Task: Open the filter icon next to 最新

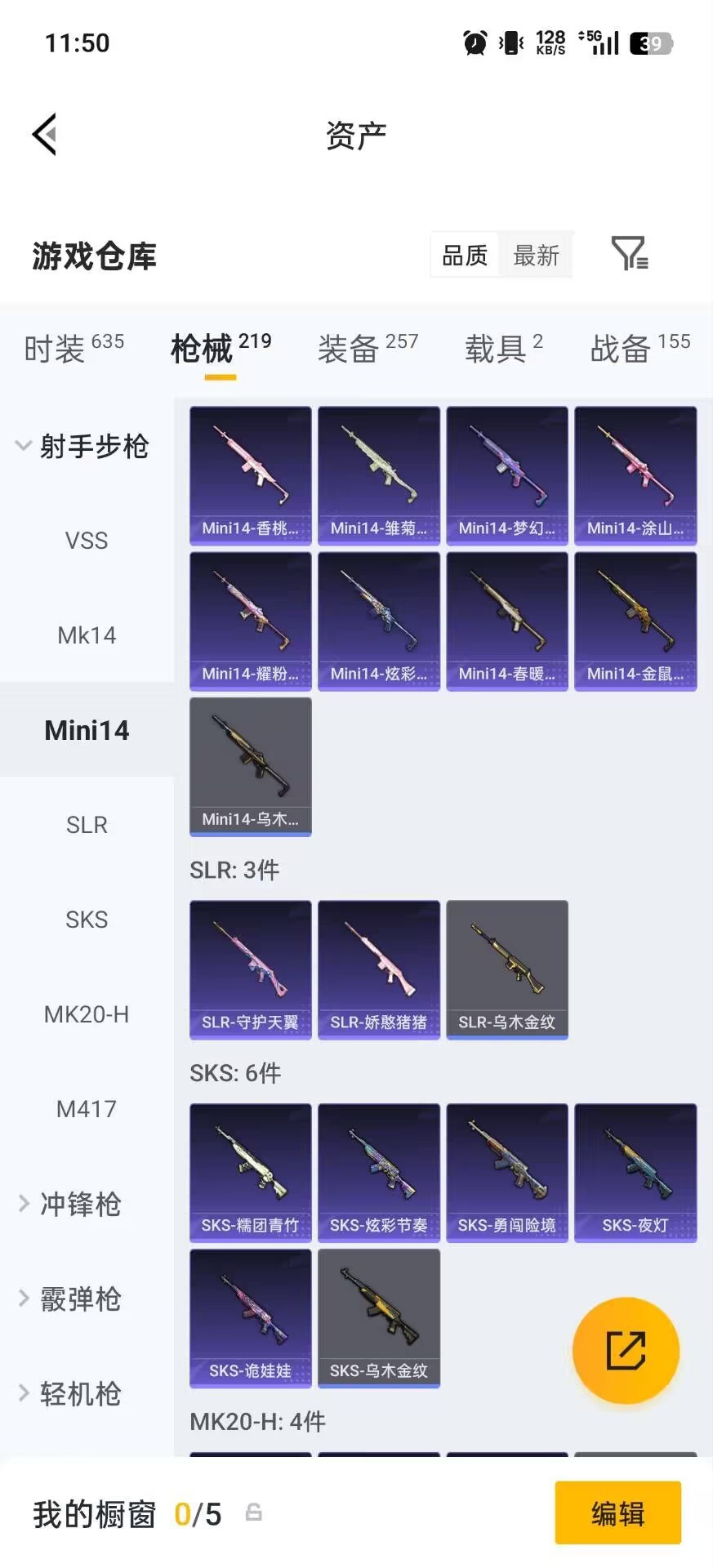Action: [x=629, y=255]
